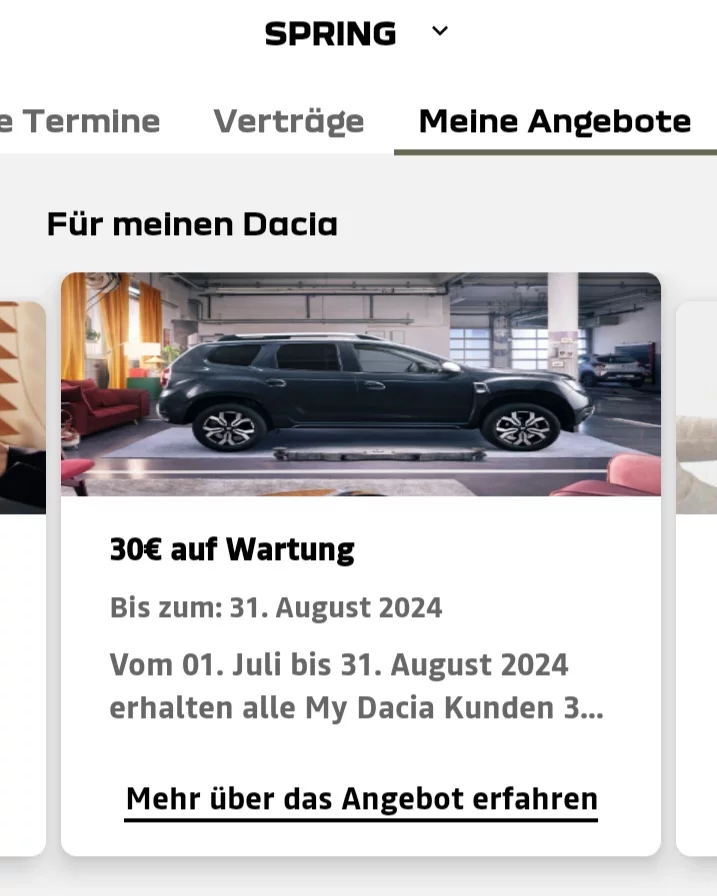717x896 pixels.
Task: Expand the SPRING vehicle dropdown
Action: click(439, 32)
